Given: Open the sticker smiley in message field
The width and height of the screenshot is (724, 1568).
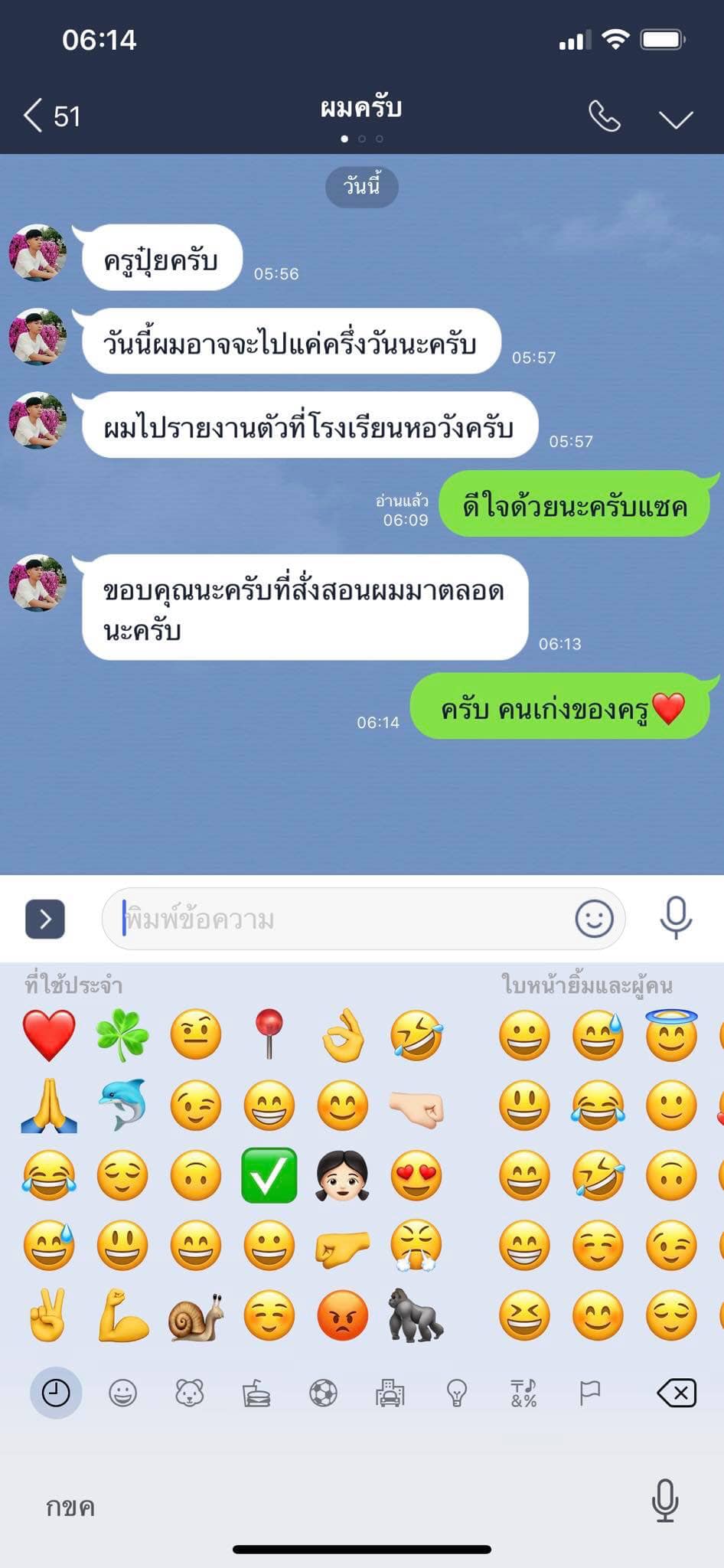Looking at the screenshot, I should tap(594, 918).
